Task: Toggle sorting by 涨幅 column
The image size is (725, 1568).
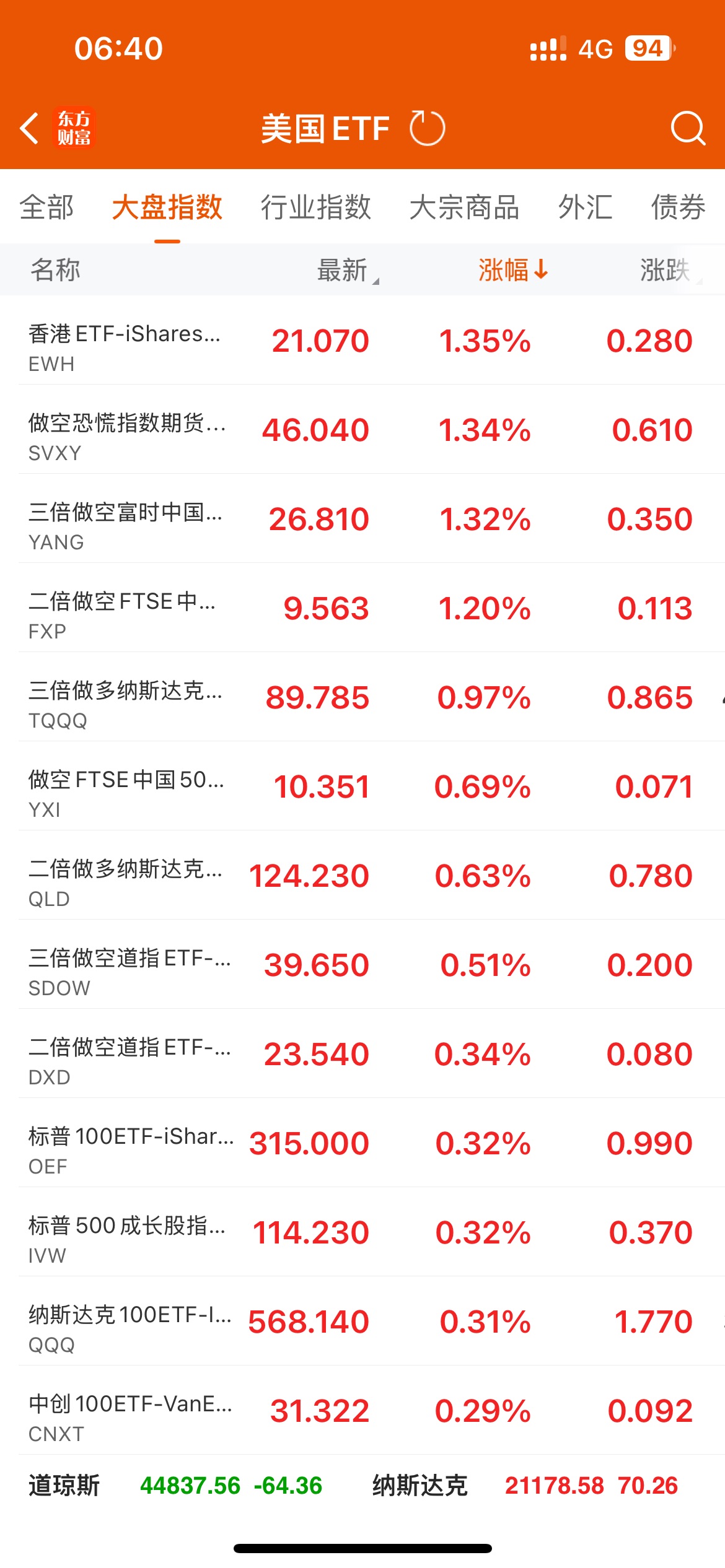Action: [x=513, y=270]
